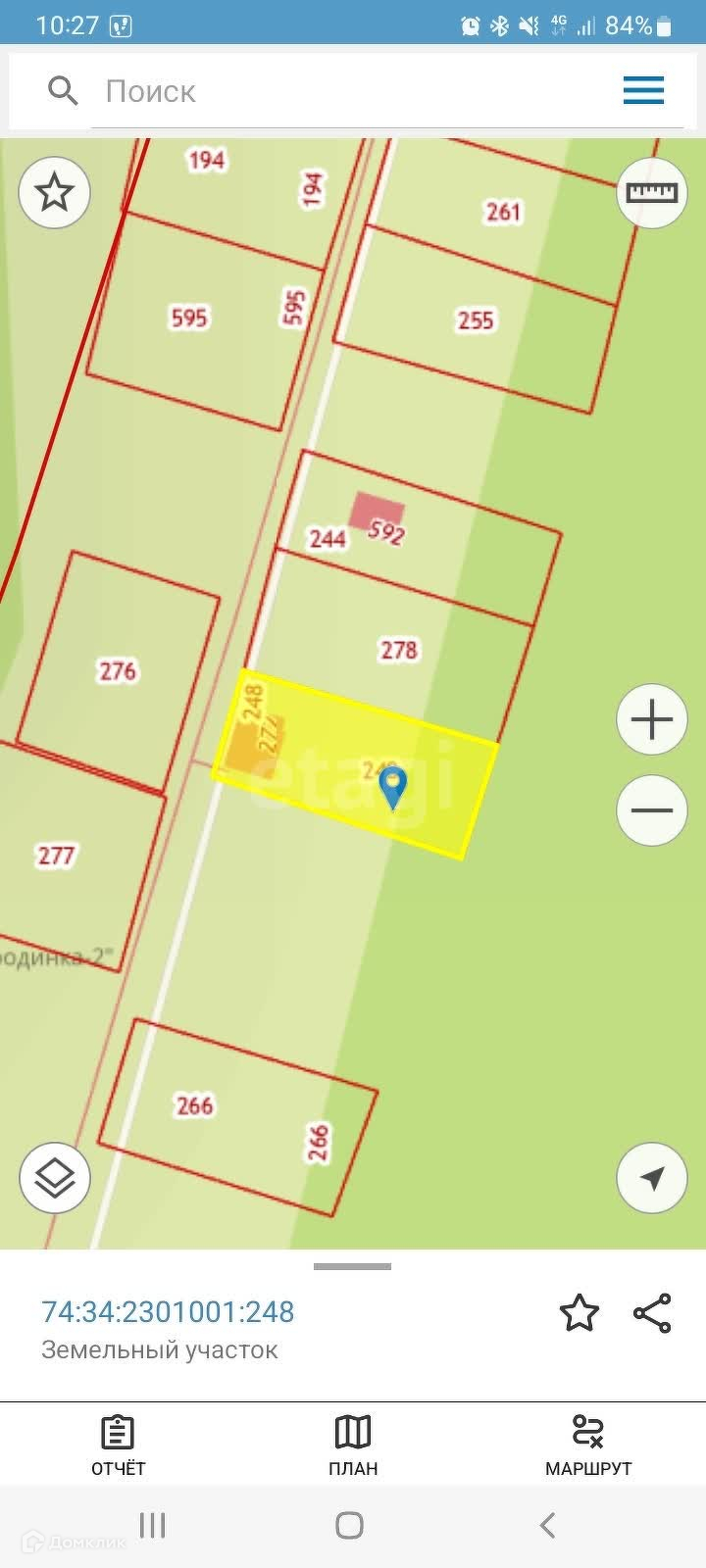
Task: Open the ОТЧЁТ report tab
Action: [x=118, y=1445]
